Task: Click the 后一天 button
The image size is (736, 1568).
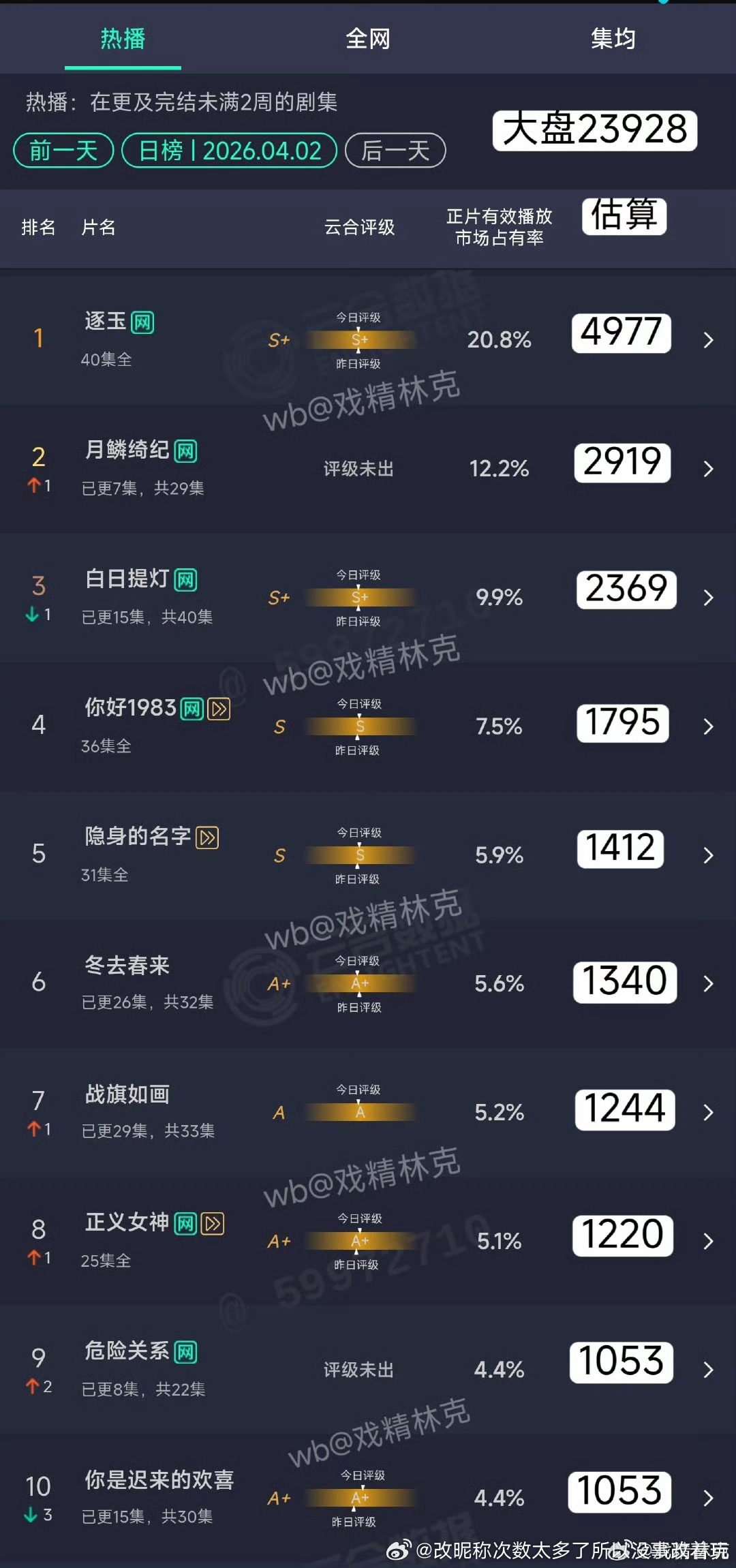Action: 395,151
